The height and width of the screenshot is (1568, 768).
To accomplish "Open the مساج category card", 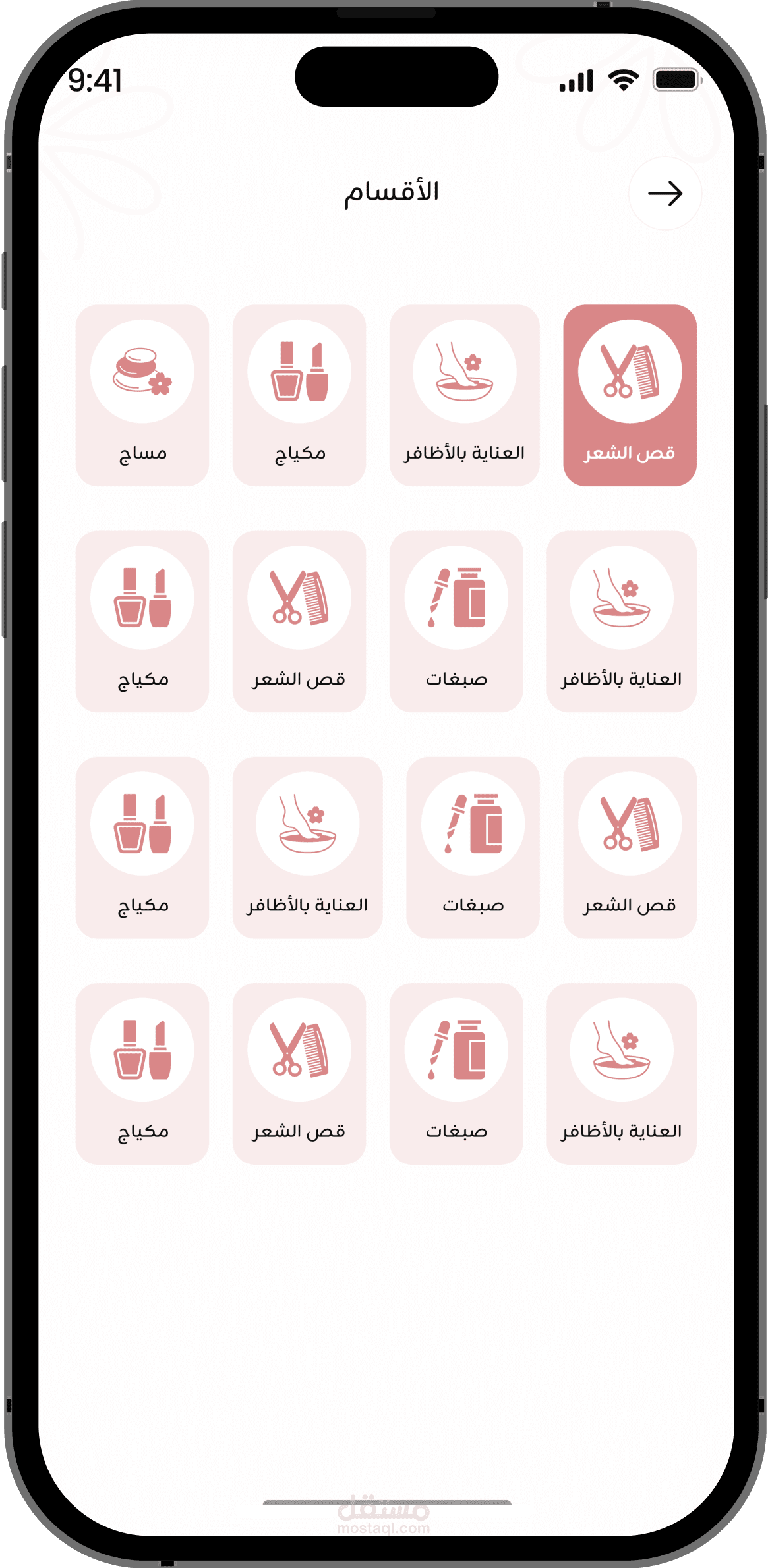I will click(142, 395).
